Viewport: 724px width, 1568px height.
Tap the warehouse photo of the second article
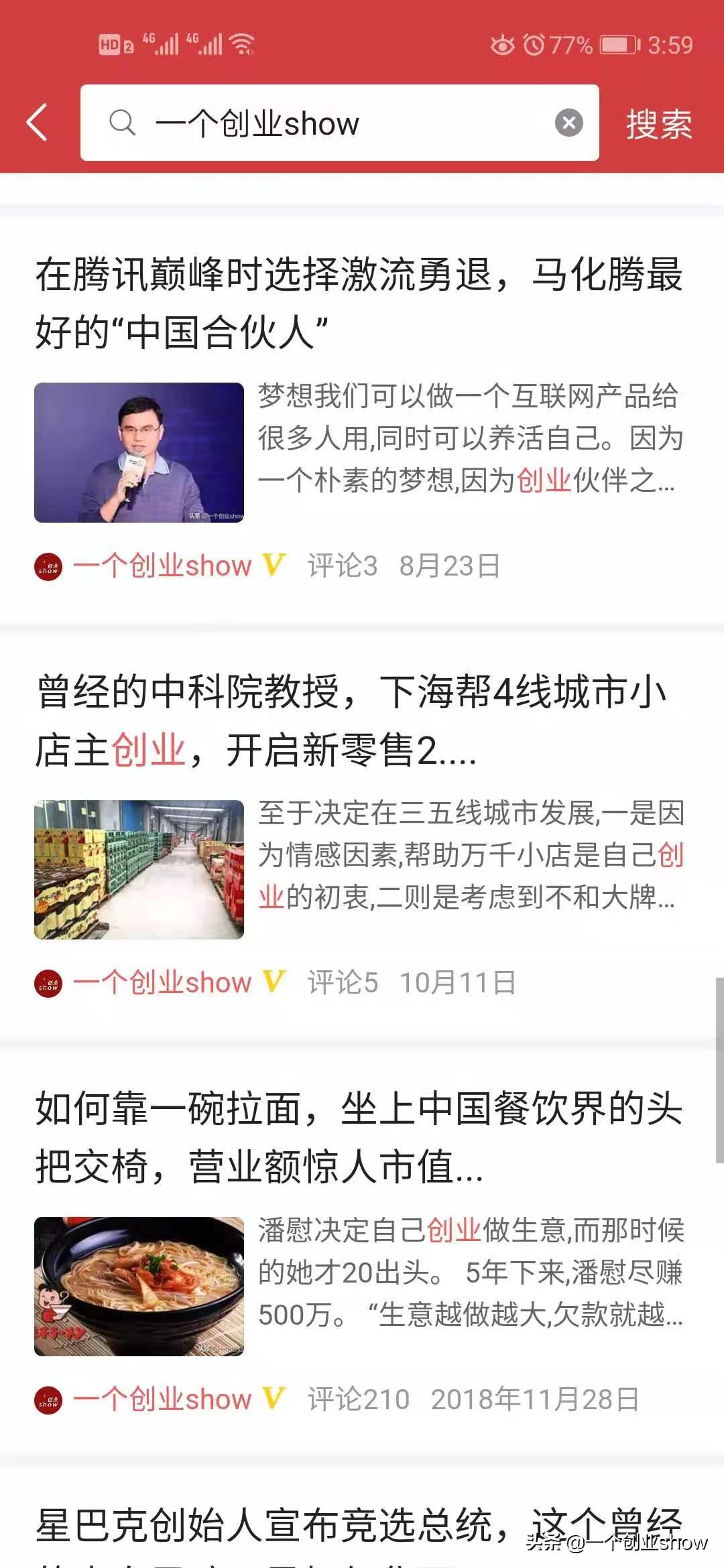[x=139, y=869]
